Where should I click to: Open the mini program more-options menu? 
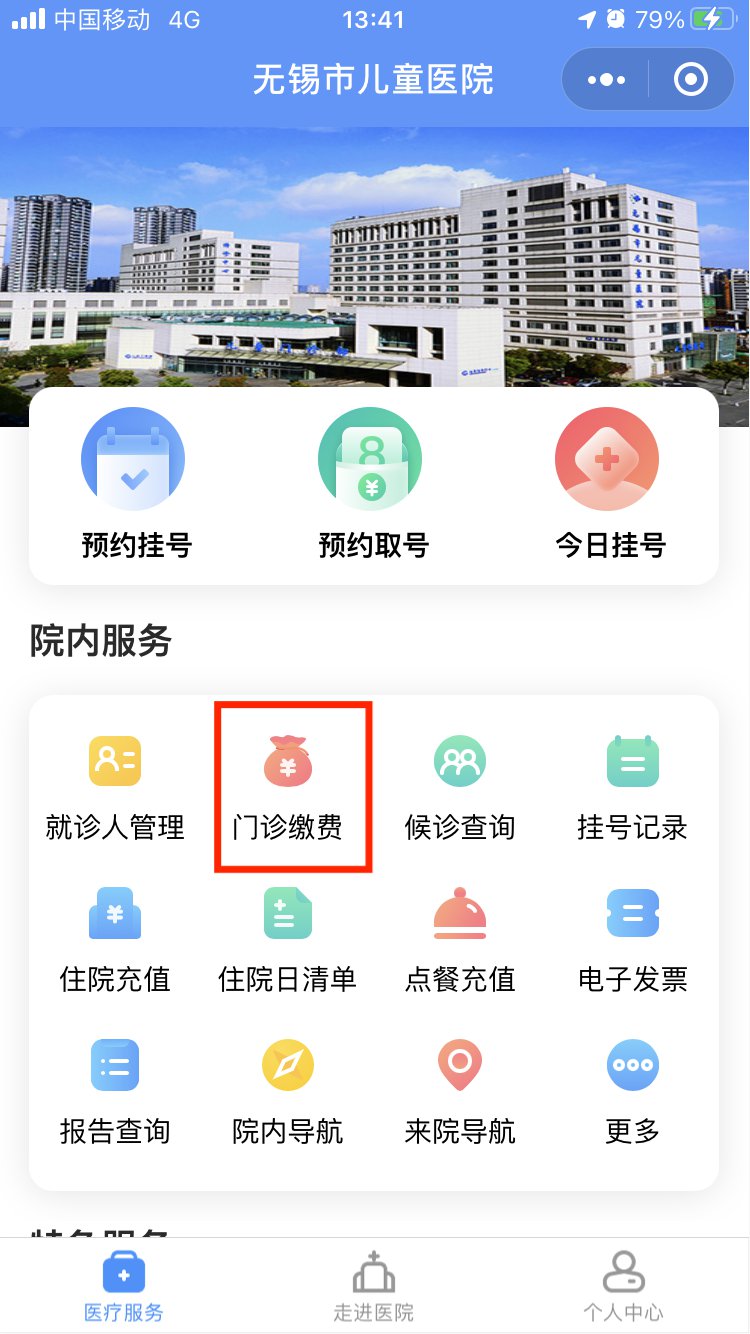pos(606,80)
